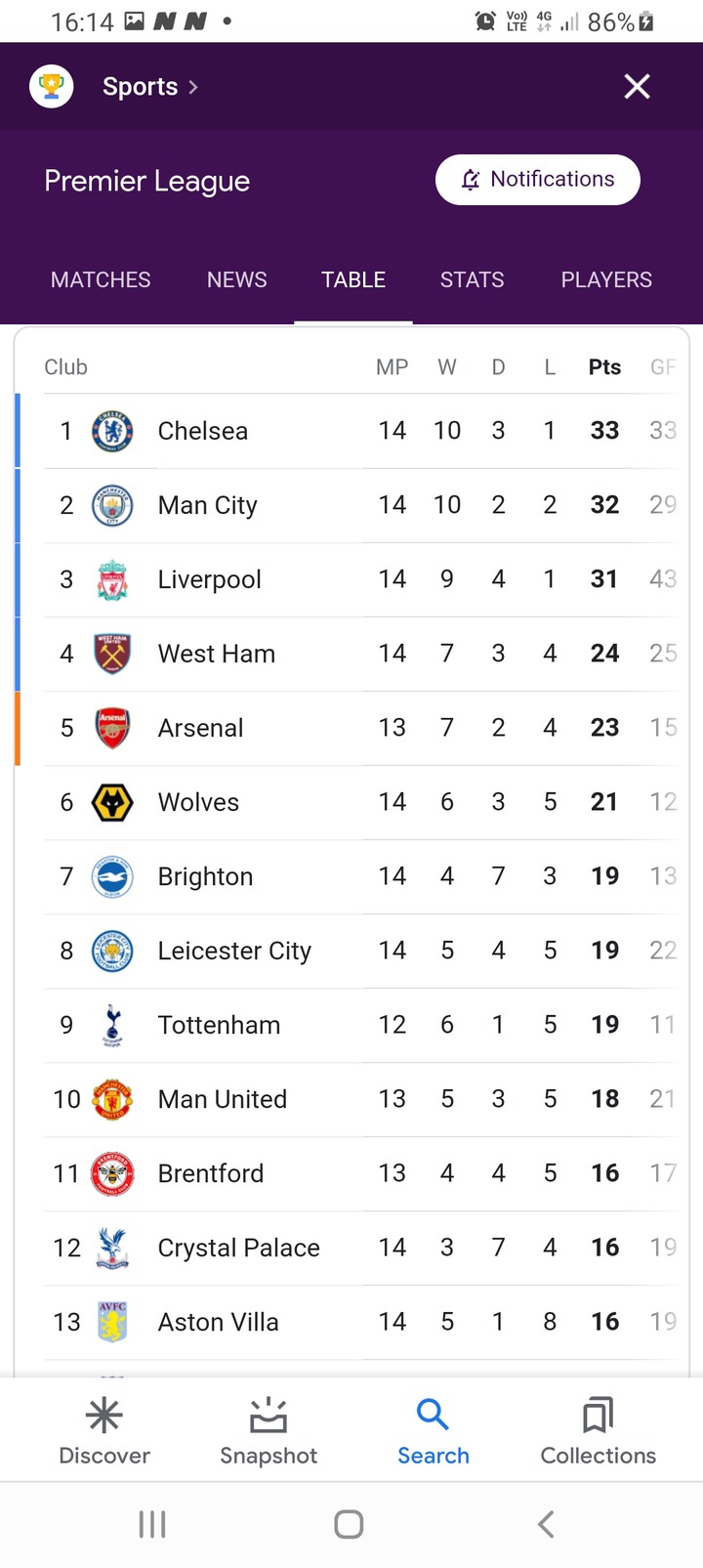The width and height of the screenshot is (703, 1568).
Task: Open the Collections tab
Action: coord(598,1430)
